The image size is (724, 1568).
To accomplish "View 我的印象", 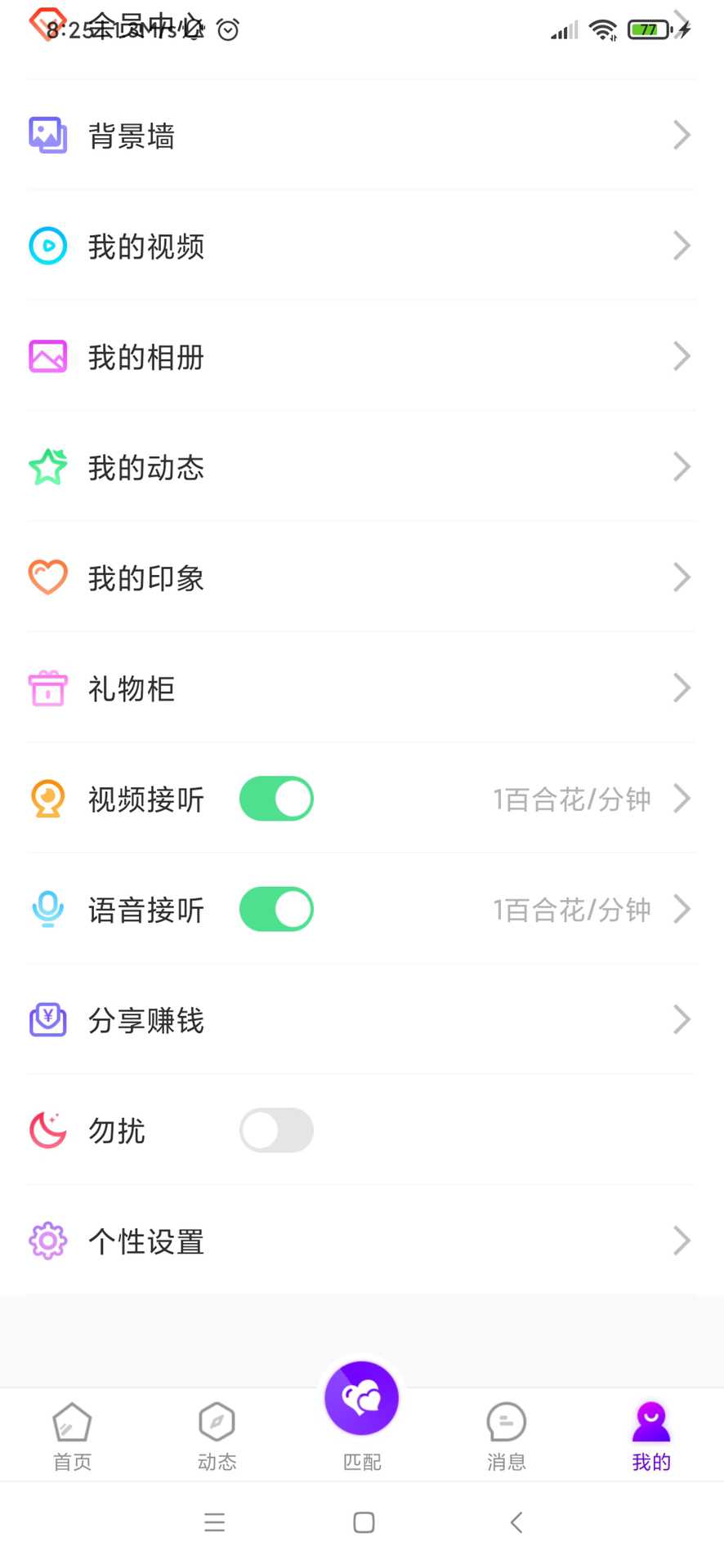I will click(361, 578).
